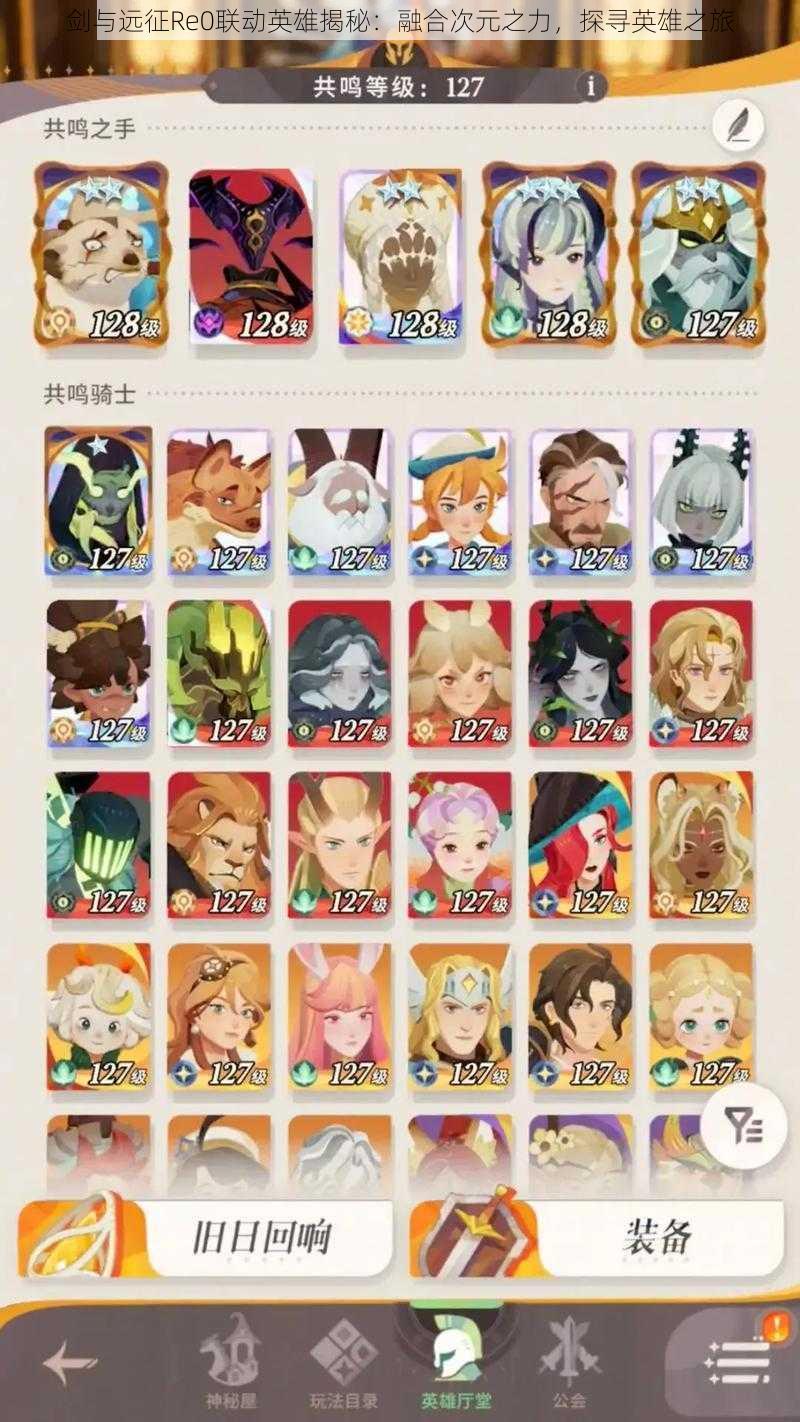Select the scarred gray-haired man hero card
This screenshot has width=800, height=1422.
(580, 502)
